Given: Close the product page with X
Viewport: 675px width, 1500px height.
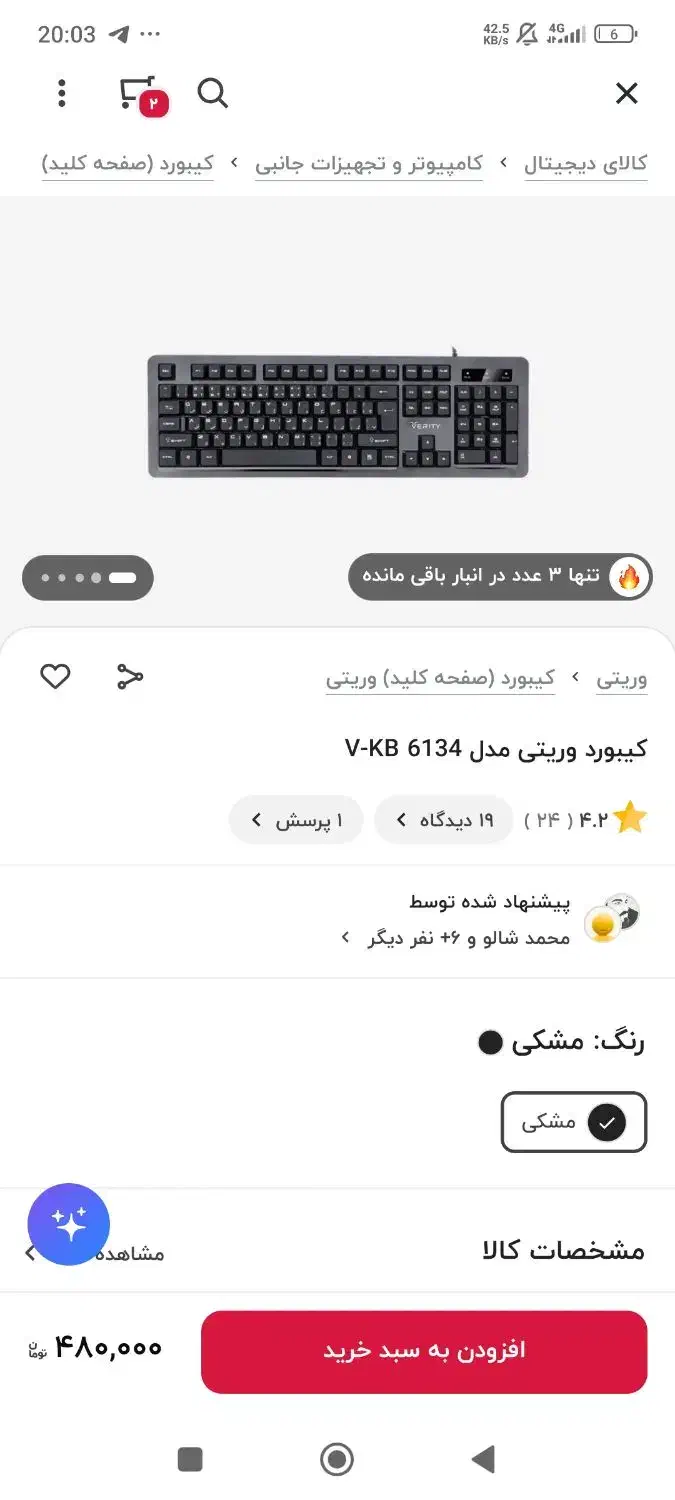Looking at the screenshot, I should (626, 94).
